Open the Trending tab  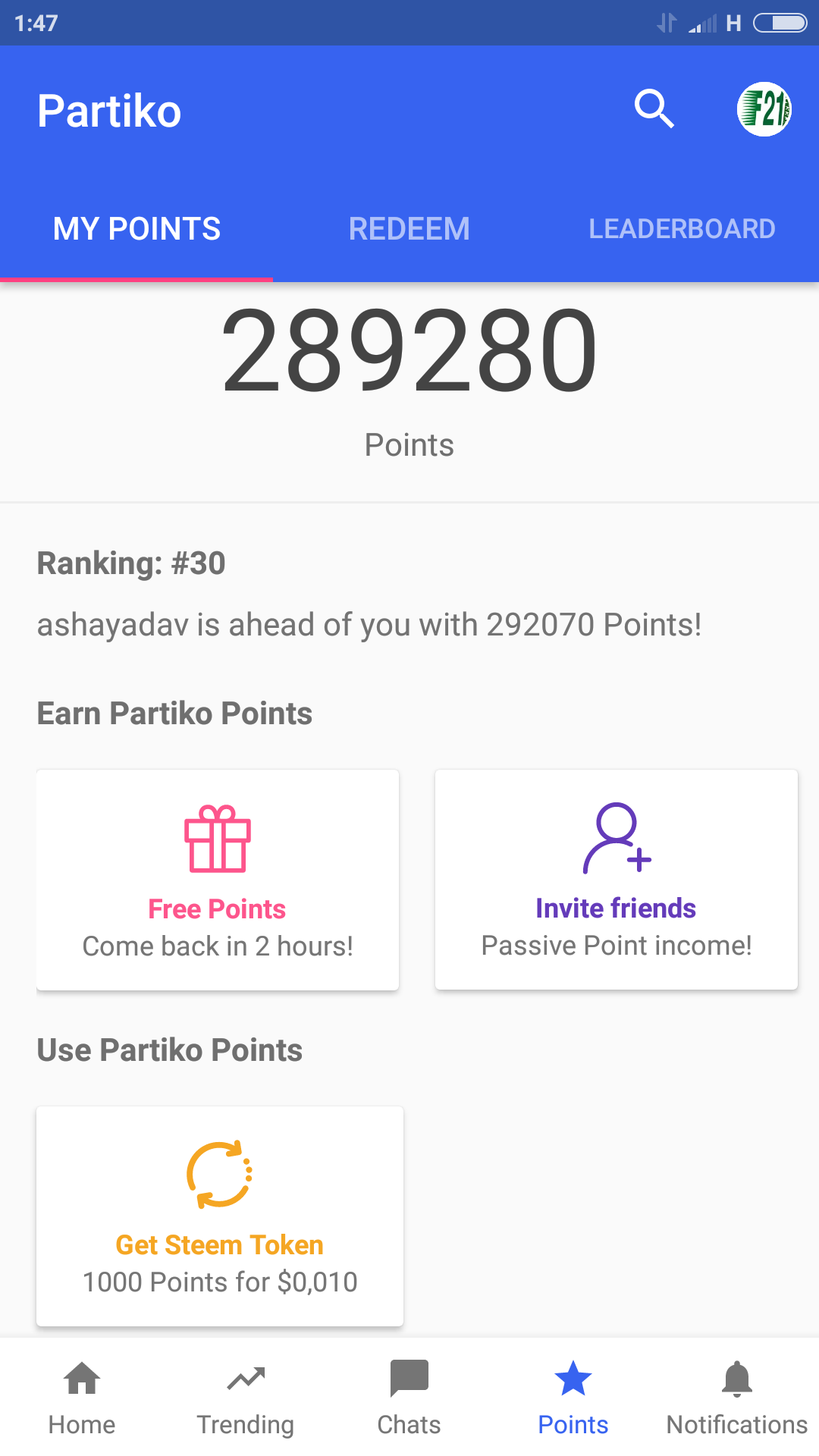point(246,1398)
